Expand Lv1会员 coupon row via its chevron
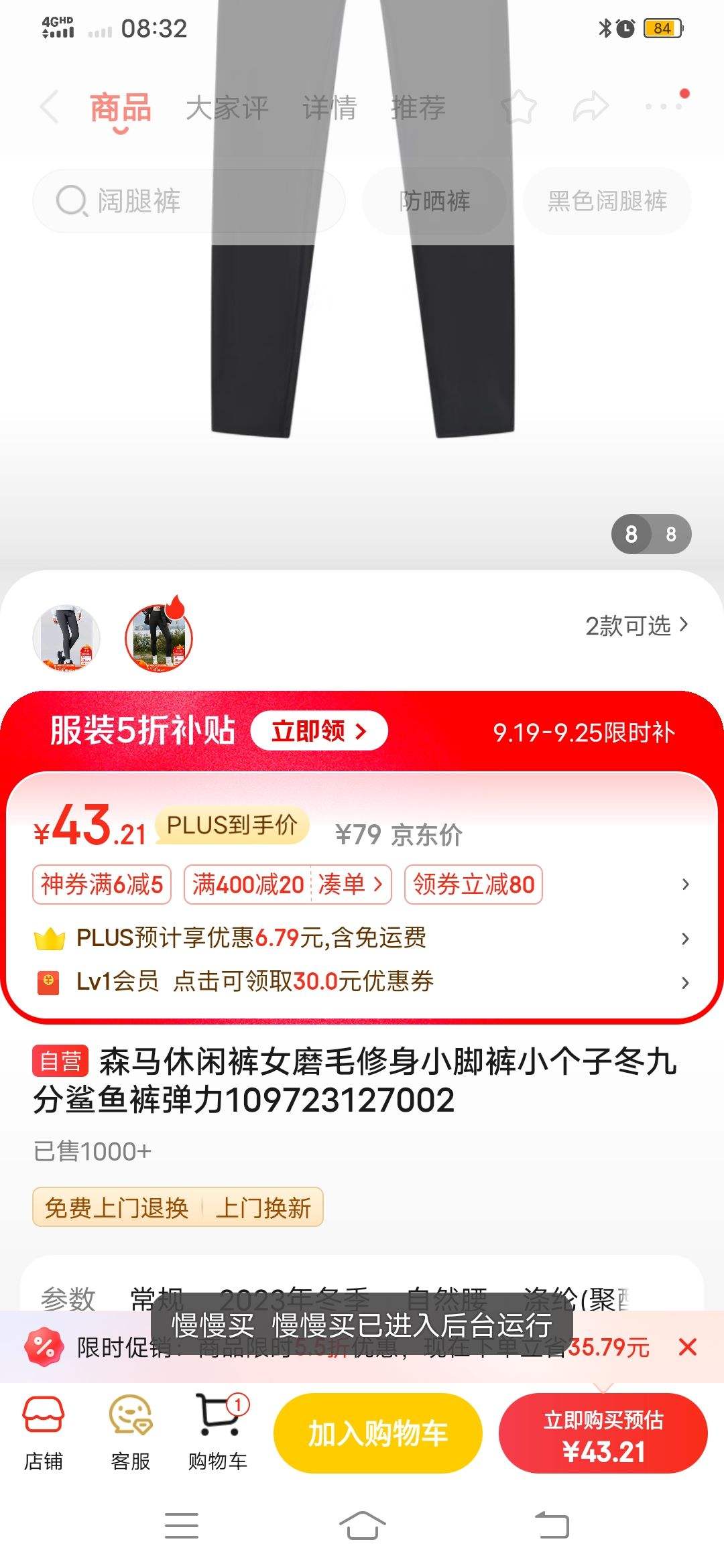 coord(685,982)
